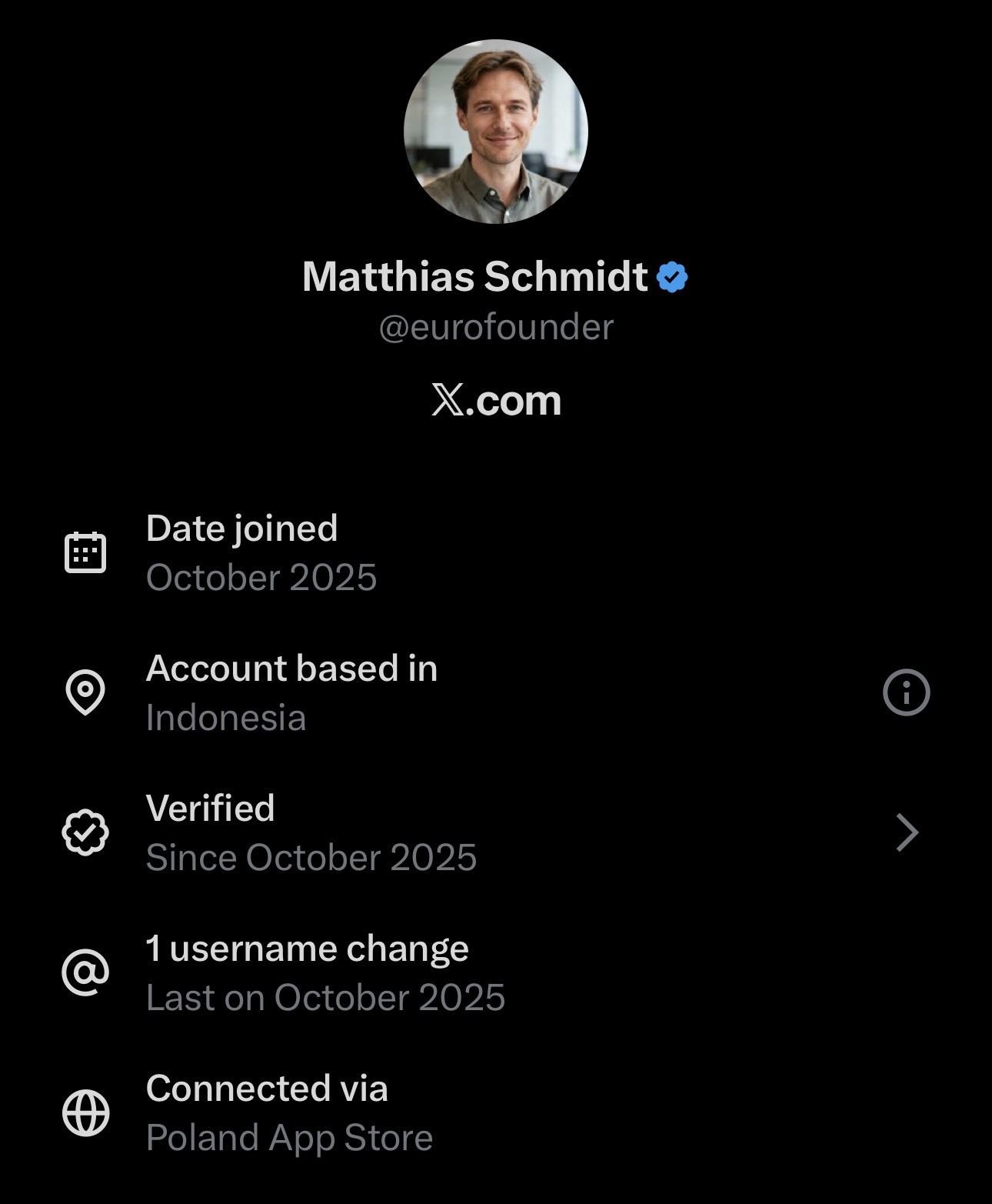Open info about Account based in Indonesia
992x1204 pixels.
point(906,692)
